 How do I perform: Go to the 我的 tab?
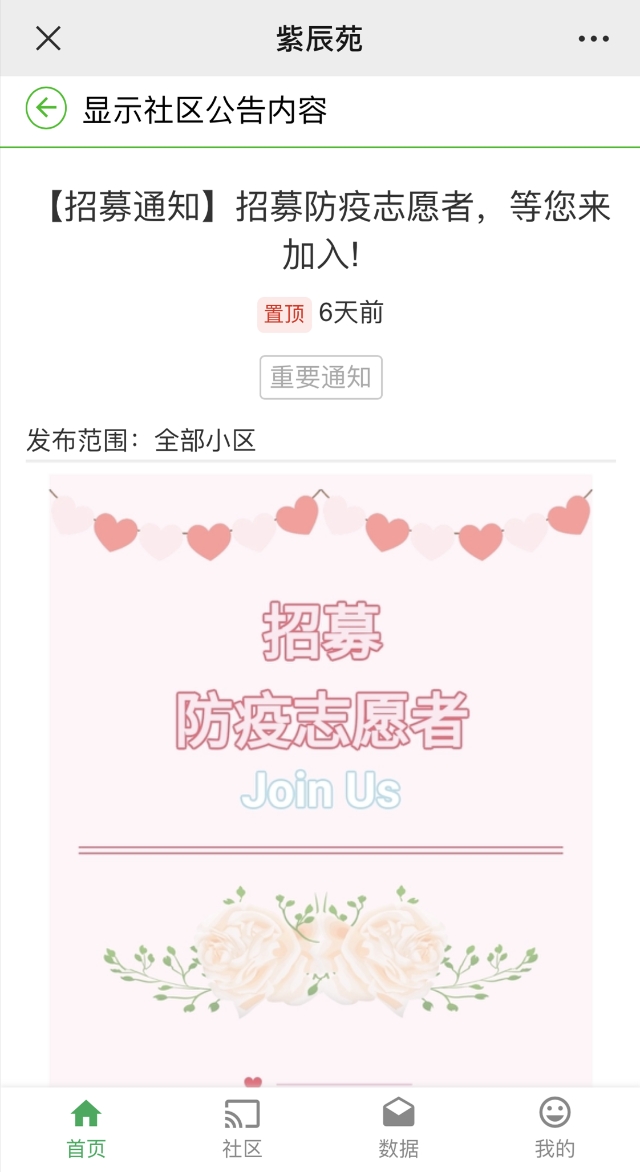coord(554,1128)
